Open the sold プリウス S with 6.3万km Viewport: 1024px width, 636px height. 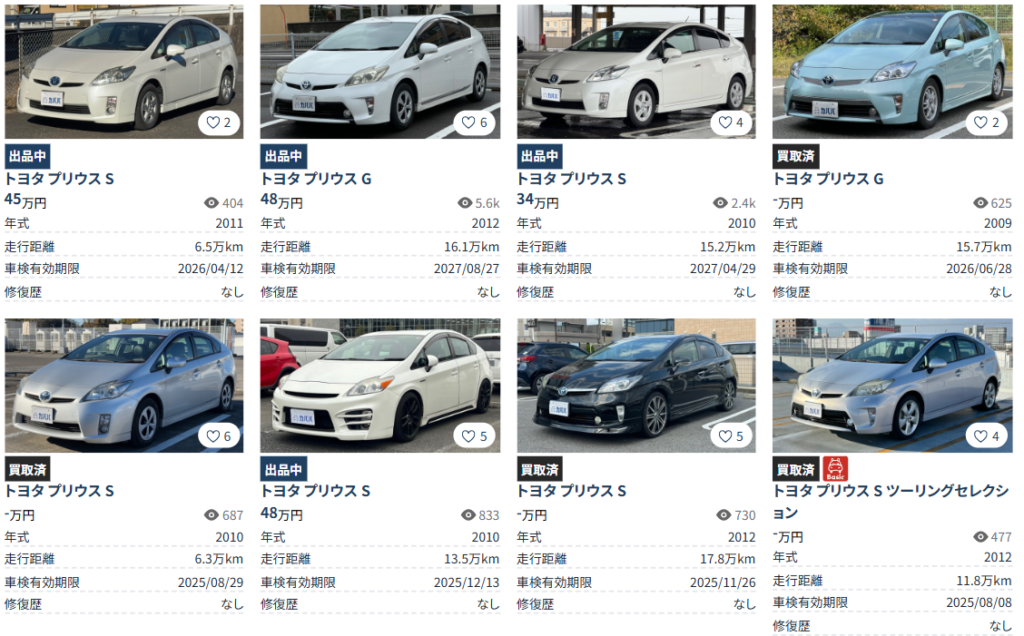[x=60, y=491]
